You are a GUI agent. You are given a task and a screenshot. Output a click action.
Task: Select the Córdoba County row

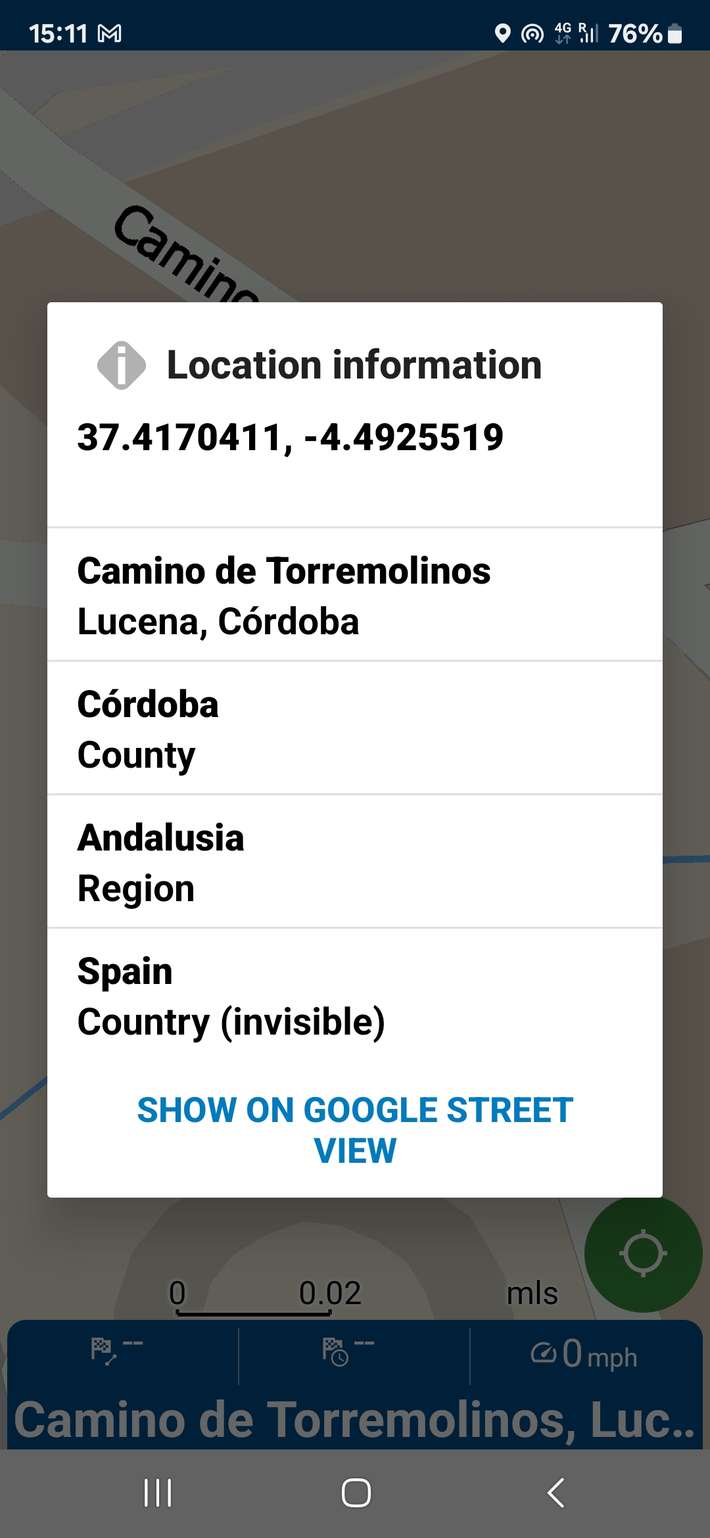pos(355,728)
